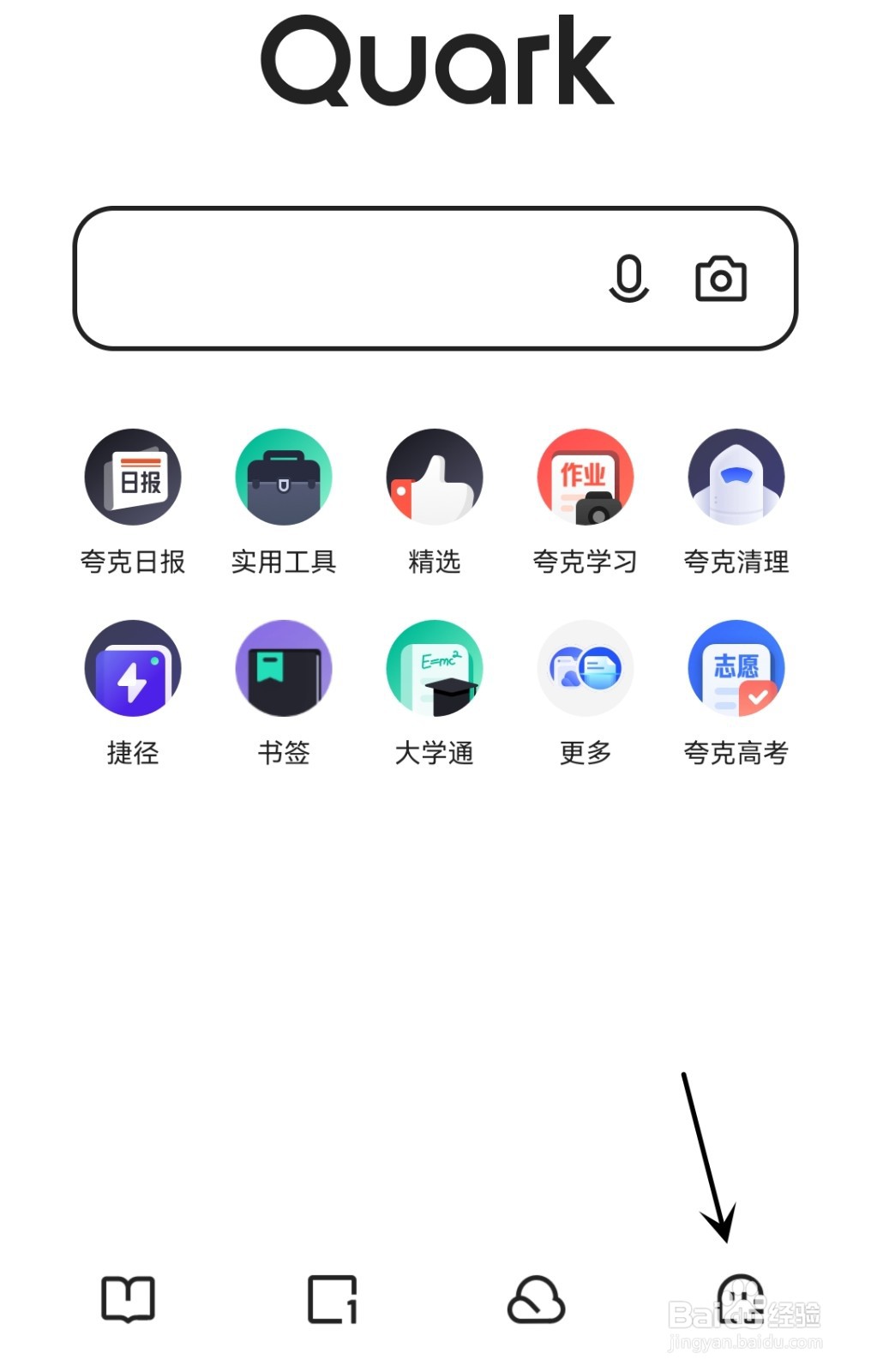Open 夸克学习 homework helper
871x1372 pixels.
(586, 478)
